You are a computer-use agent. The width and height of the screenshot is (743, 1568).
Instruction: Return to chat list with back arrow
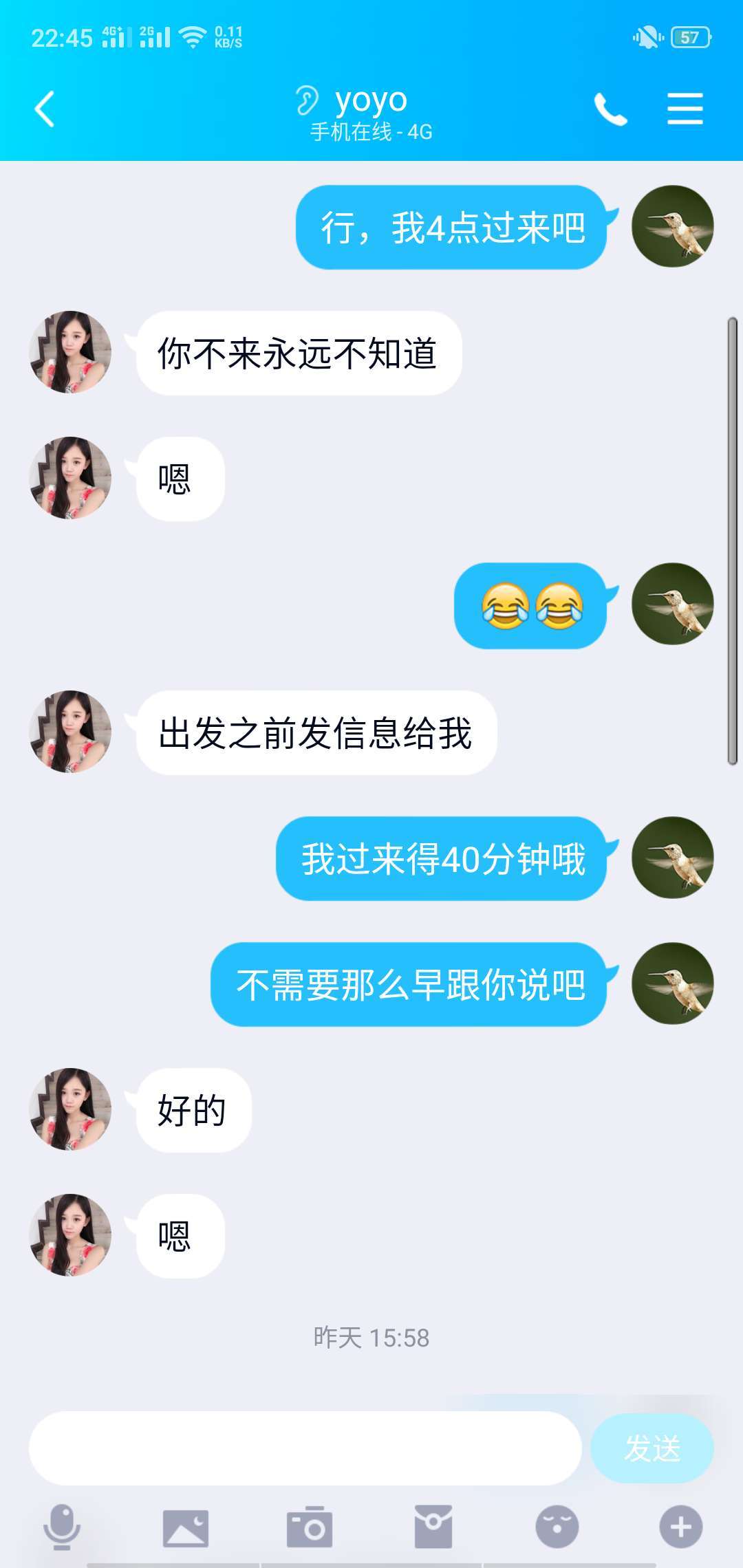[x=43, y=108]
